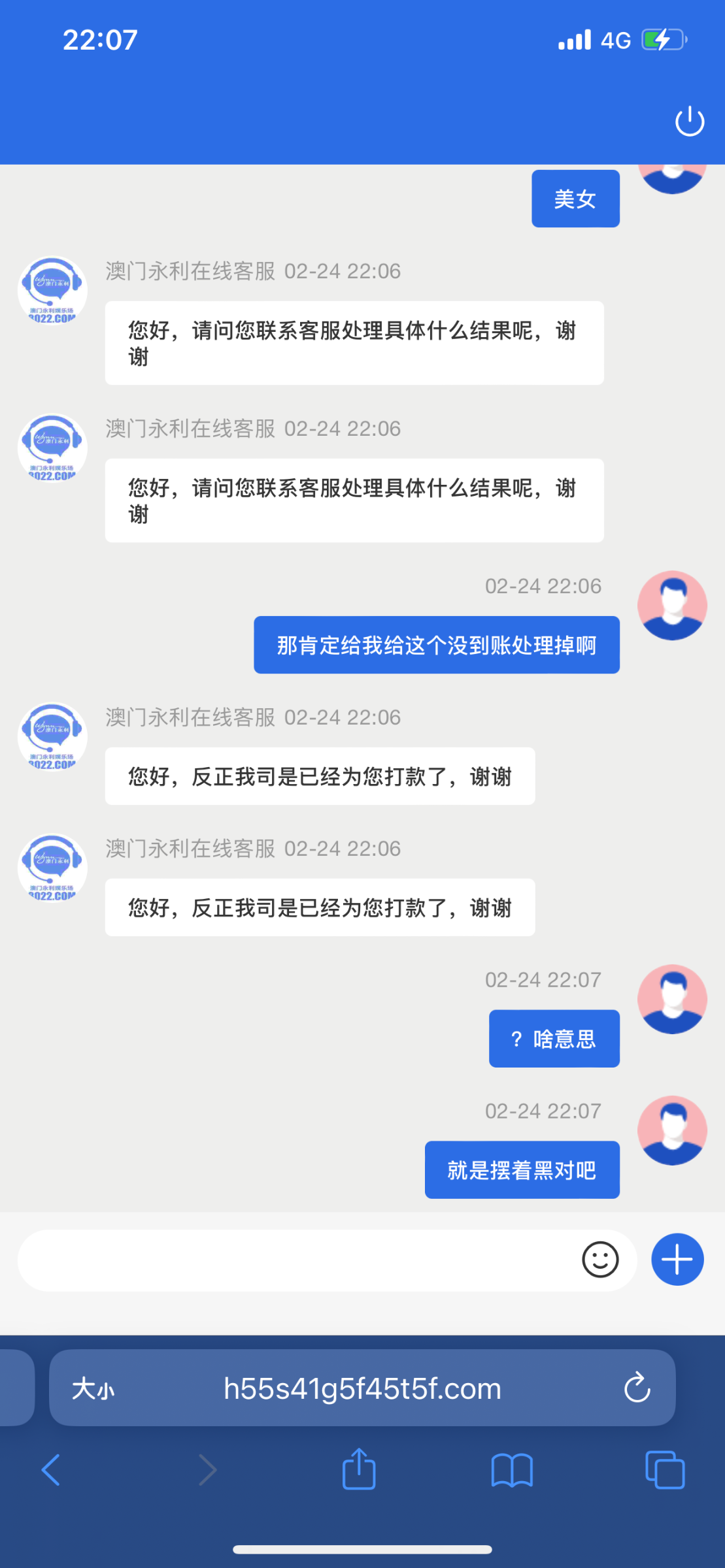Focus the message input field
The height and width of the screenshot is (1568, 725).
(294, 1260)
